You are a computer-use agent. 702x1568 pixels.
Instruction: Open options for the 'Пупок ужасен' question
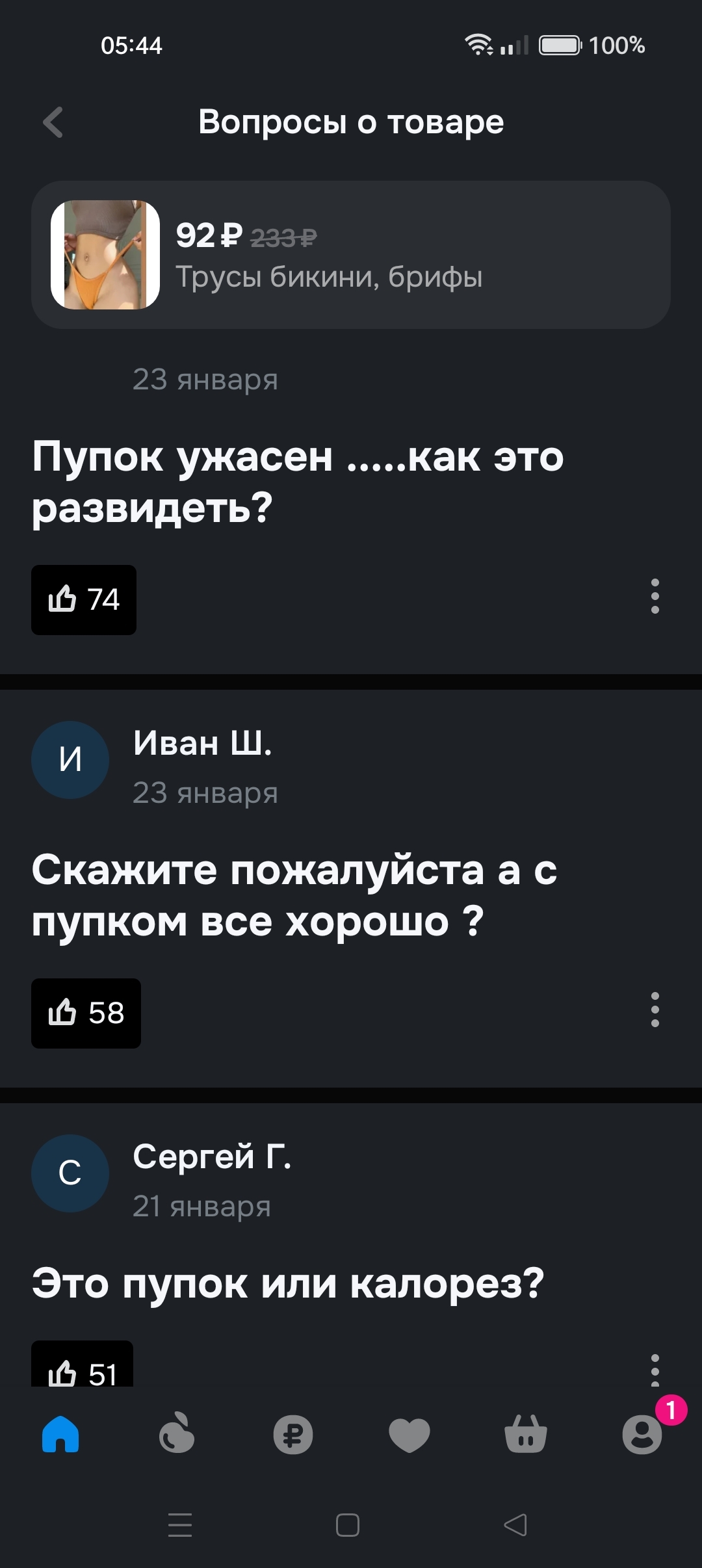[x=655, y=596]
